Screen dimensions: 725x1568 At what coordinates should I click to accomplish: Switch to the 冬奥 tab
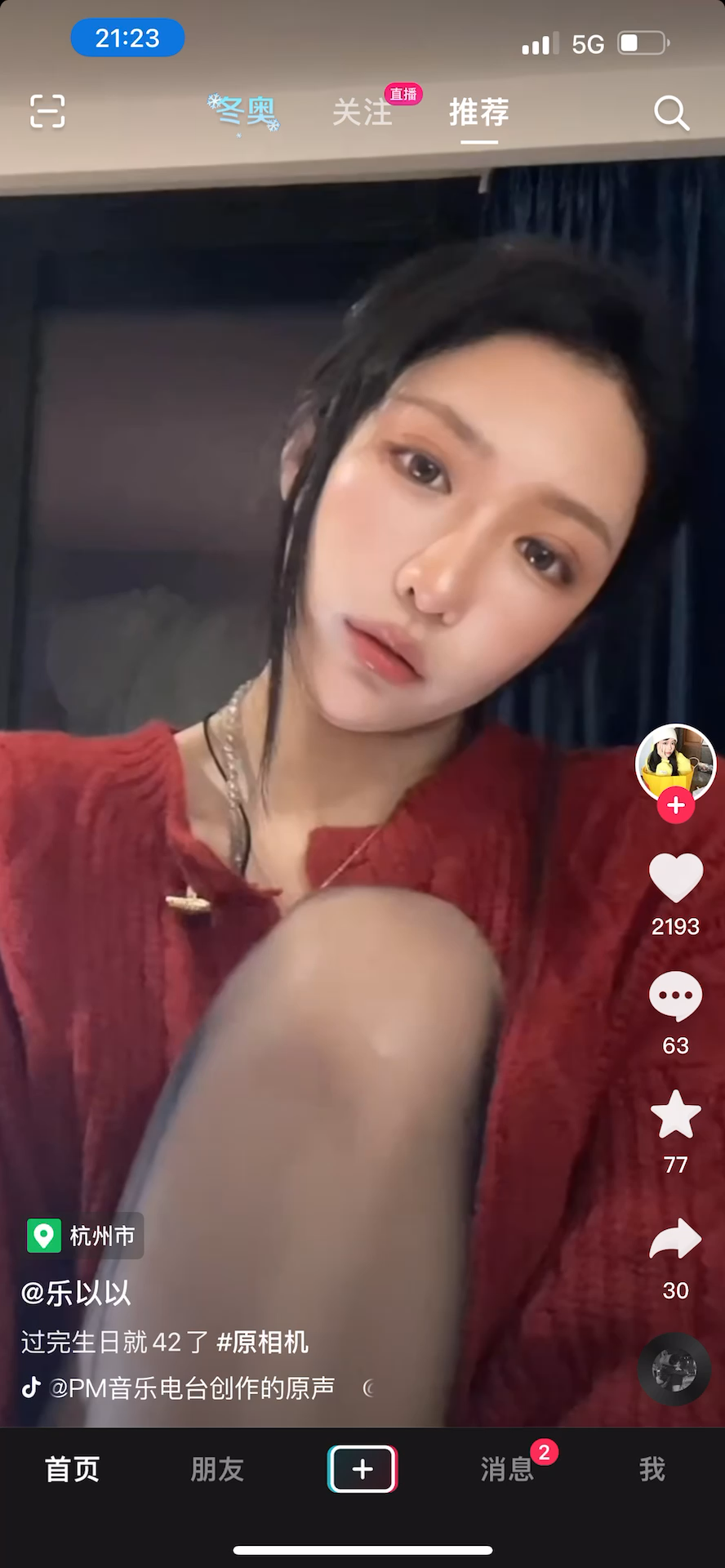pyautogui.click(x=245, y=112)
